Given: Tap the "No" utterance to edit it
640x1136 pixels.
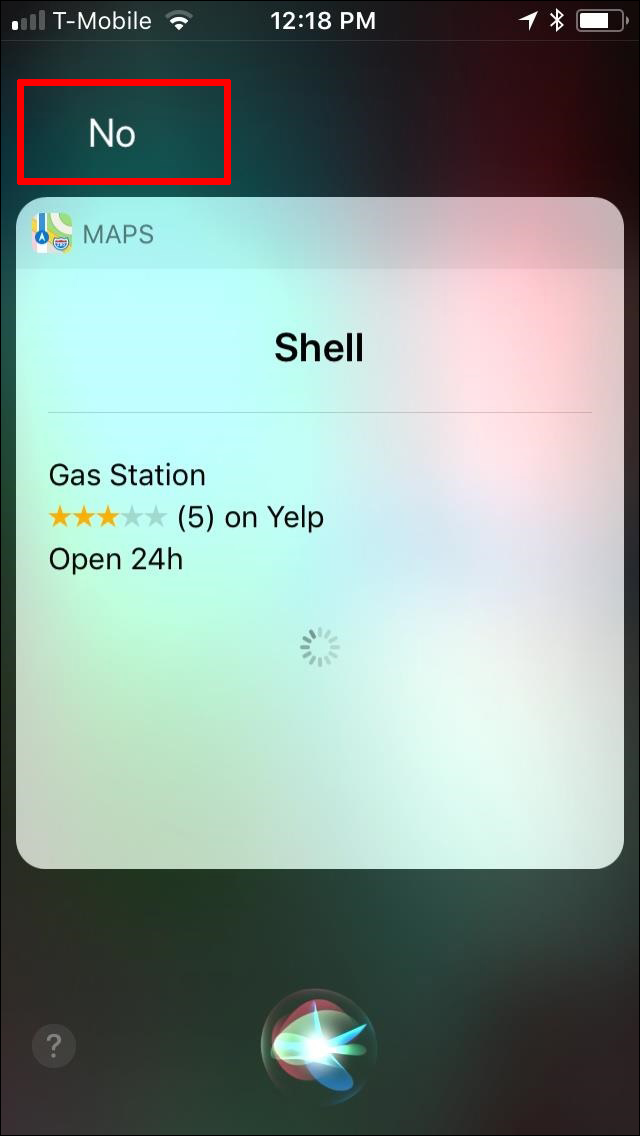Looking at the screenshot, I should [x=112, y=133].
